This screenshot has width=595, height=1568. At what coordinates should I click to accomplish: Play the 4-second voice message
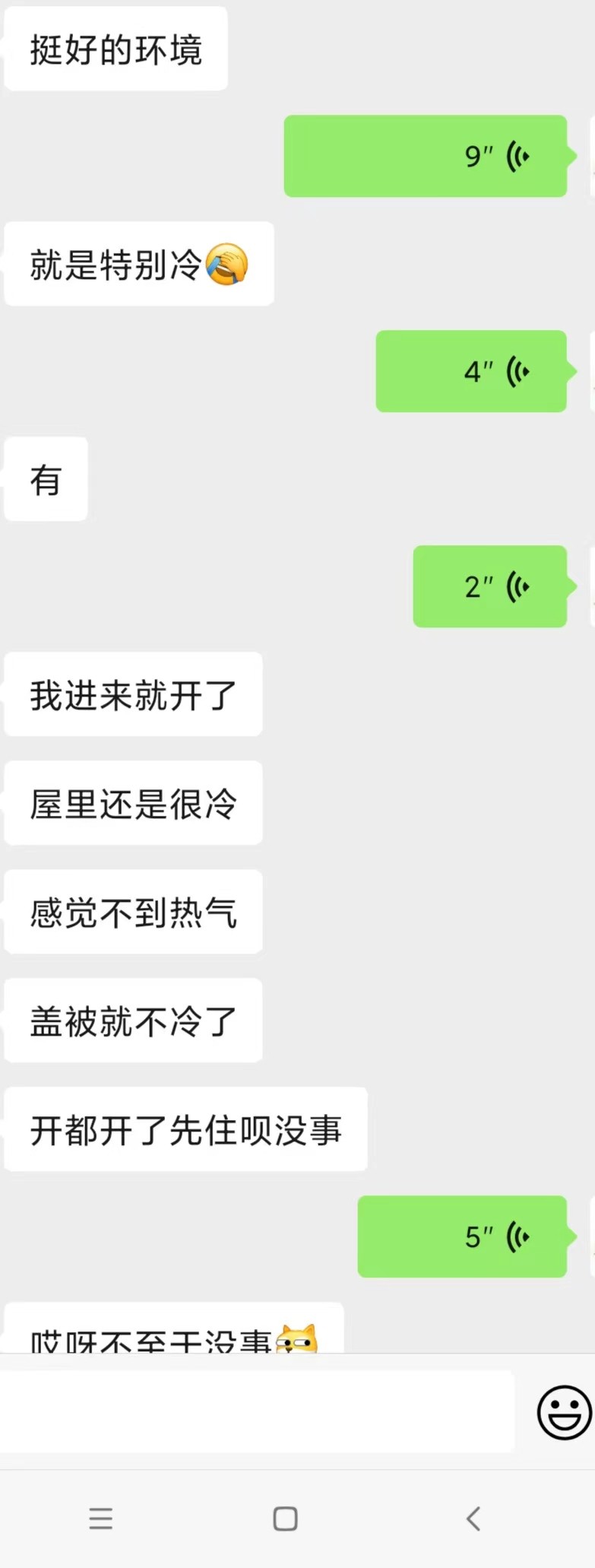click(471, 371)
